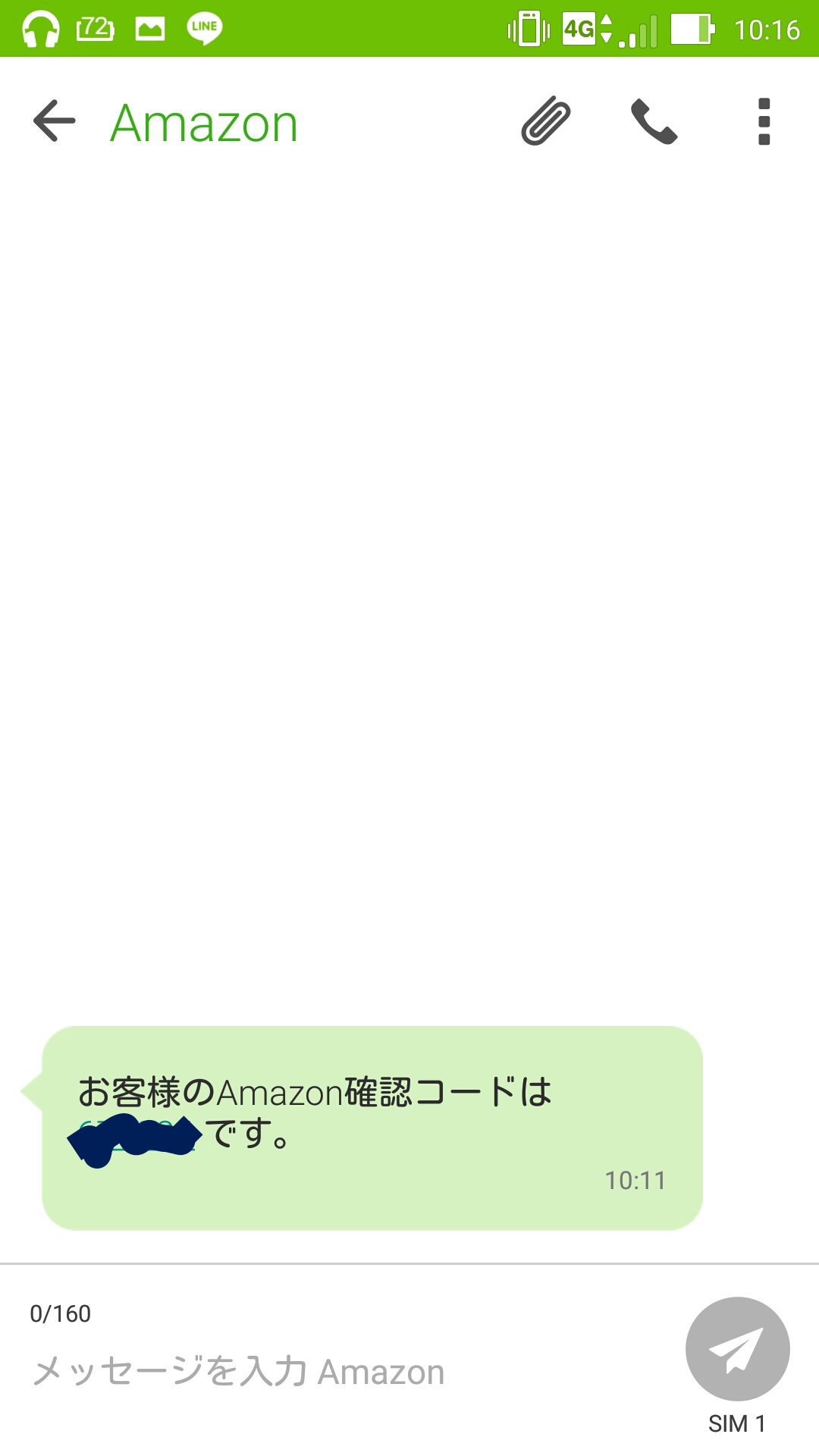Send the message via SIM 1
The height and width of the screenshot is (1456, 819).
click(738, 1348)
